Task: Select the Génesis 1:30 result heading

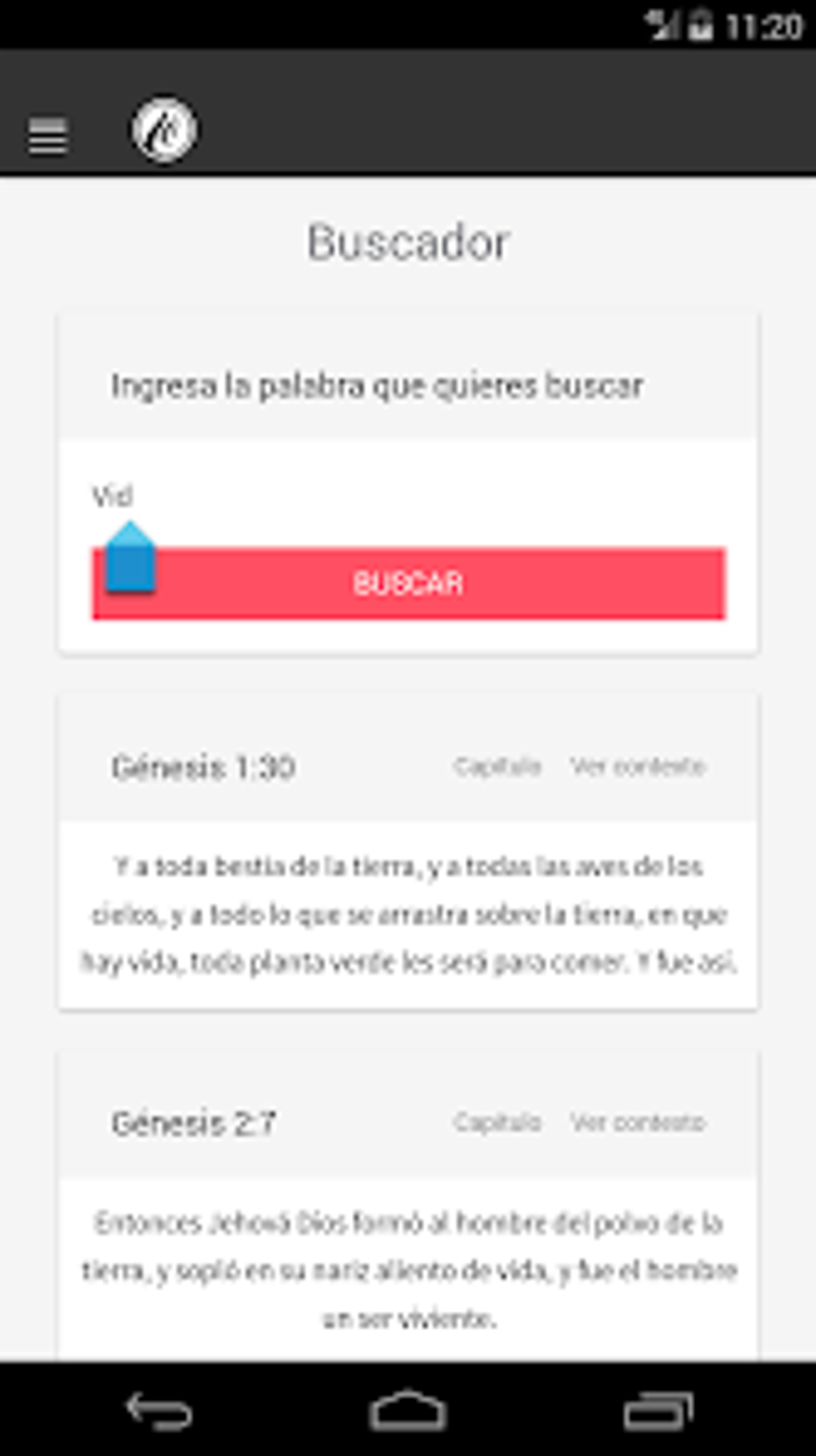Action: 202,768
